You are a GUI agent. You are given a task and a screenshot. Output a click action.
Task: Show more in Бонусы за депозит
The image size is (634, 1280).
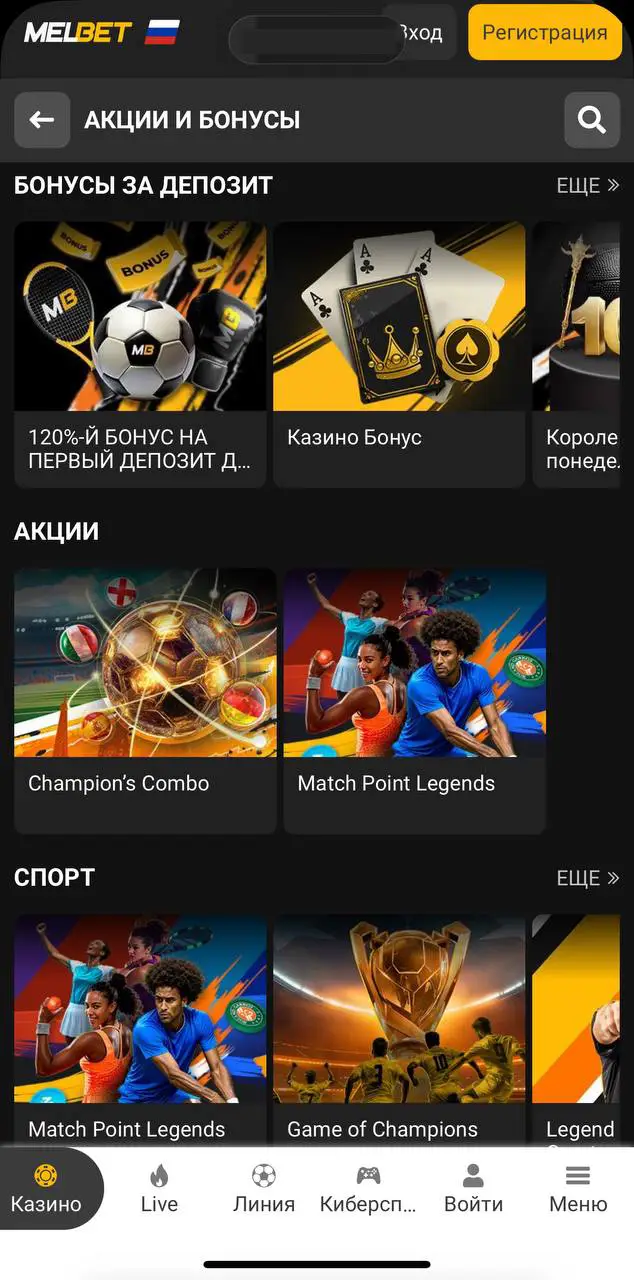[x=588, y=186]
